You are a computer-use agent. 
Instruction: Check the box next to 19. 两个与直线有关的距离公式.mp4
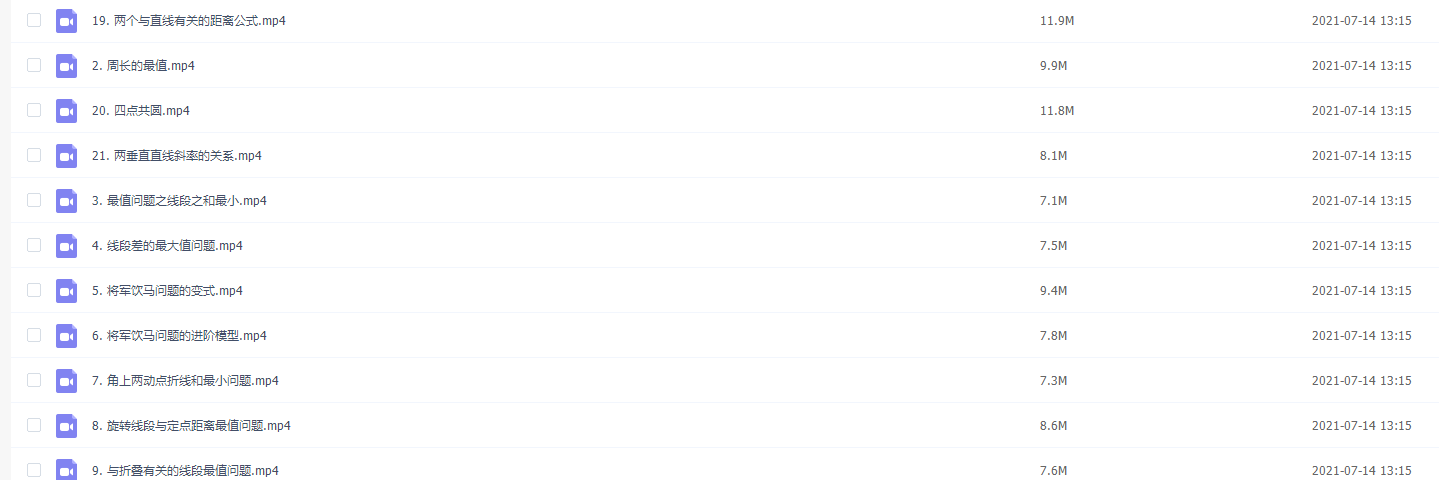point(34,20)
